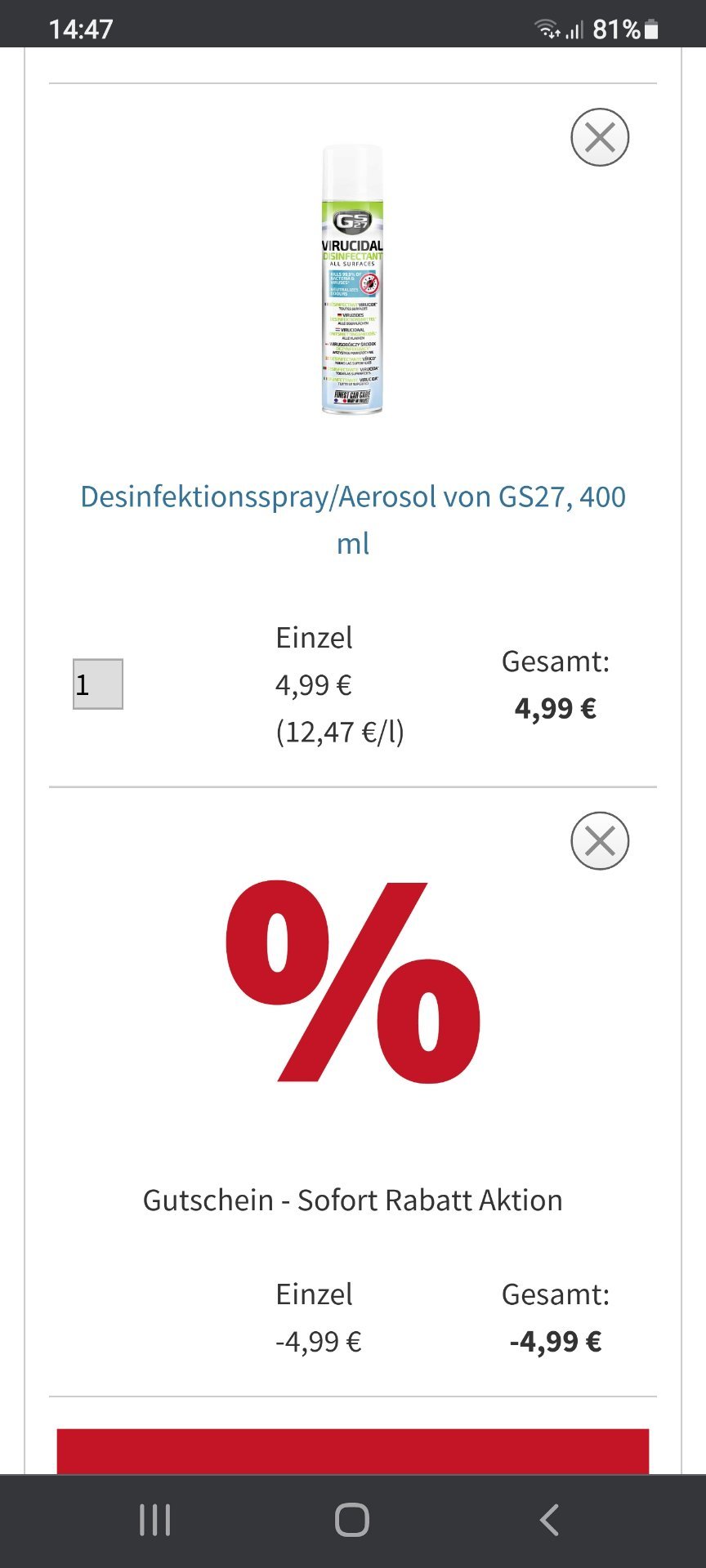
Task: Open recent apps from the navigation bar
Action: tap(155, 1521)
